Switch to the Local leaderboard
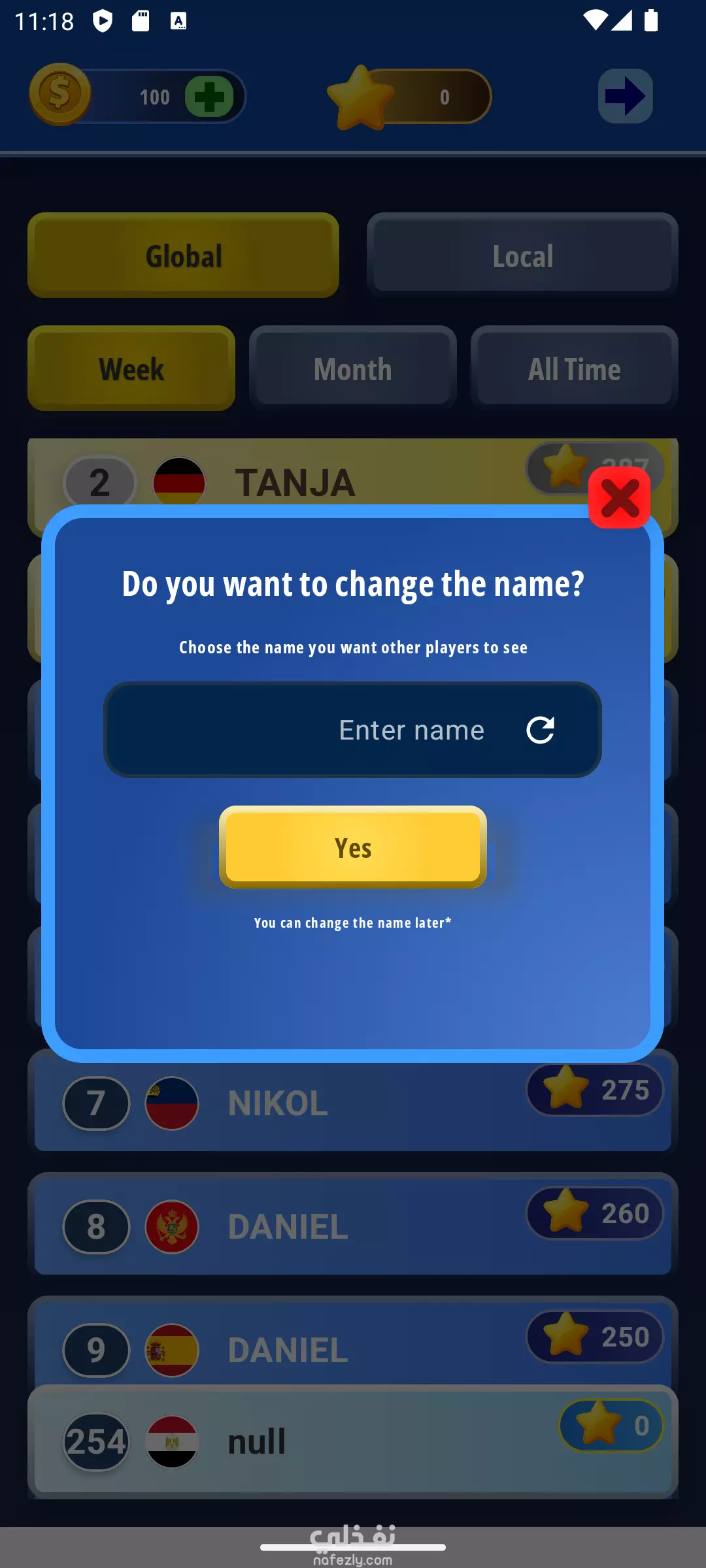706x1568 pixels. click(x=522, y=255)
